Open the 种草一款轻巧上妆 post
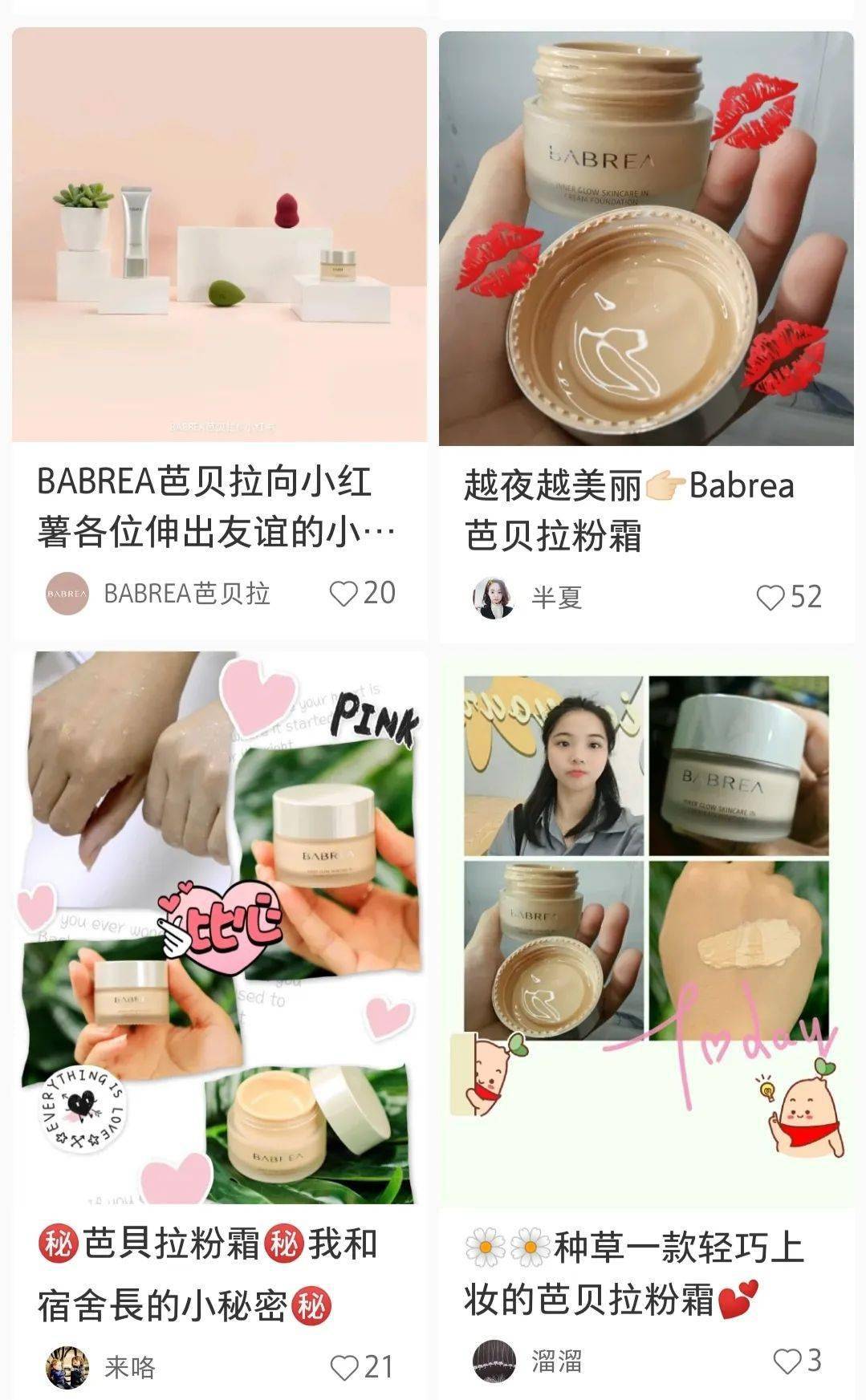Viewport: 866px width, 1400px height. [x=646, y=931]
